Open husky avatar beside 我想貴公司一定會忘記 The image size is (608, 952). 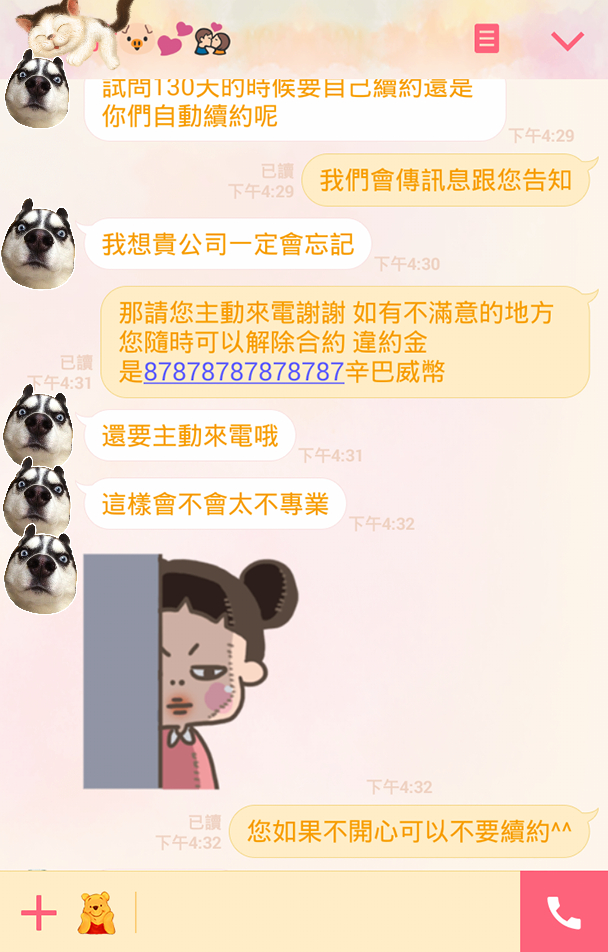(x=38, y=243)
